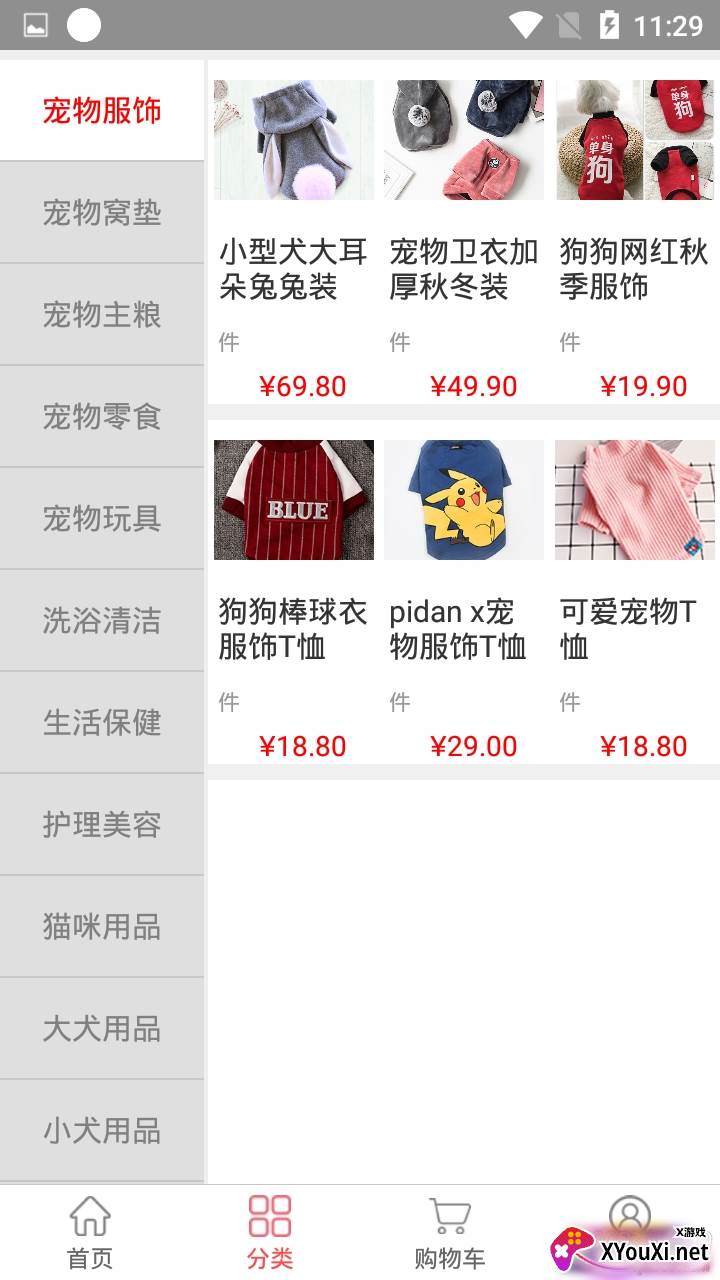This screenshot has height=1280, width=720.
Task: Select the 小犬用品 category
Action: tap(102, 1131)
